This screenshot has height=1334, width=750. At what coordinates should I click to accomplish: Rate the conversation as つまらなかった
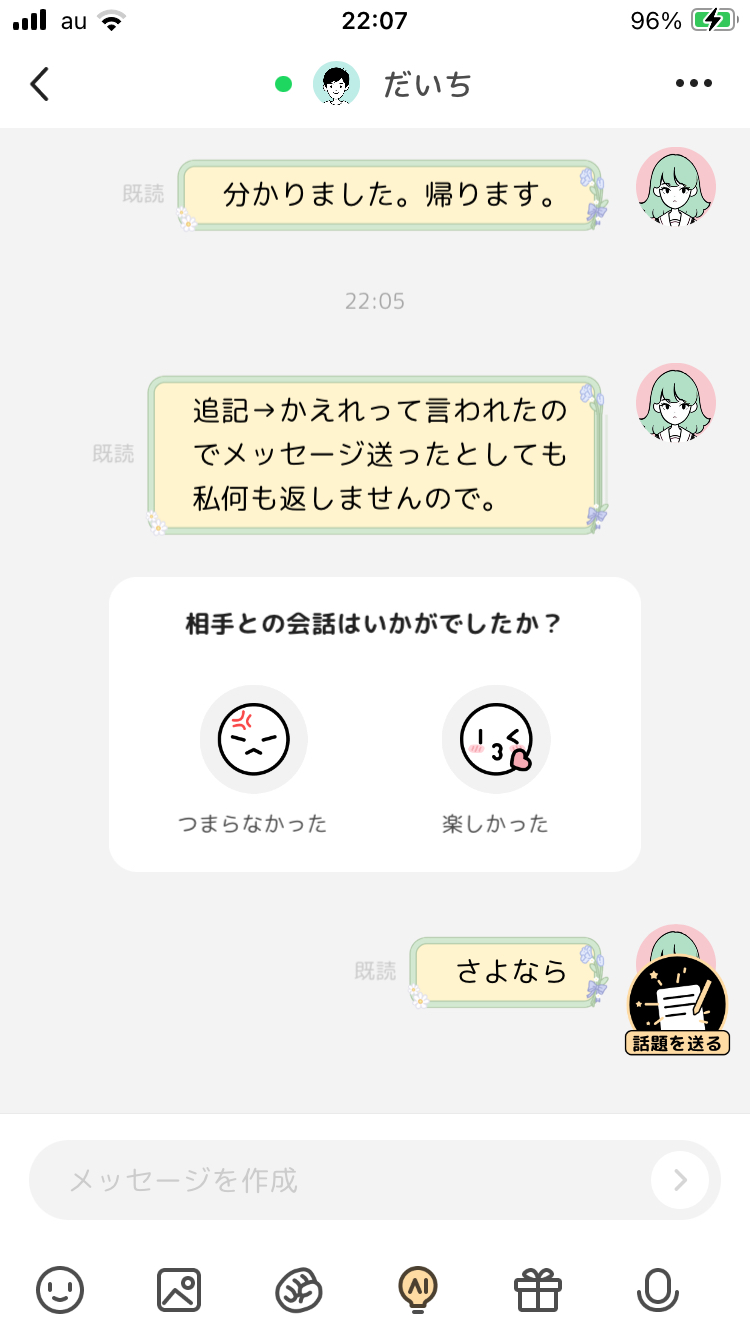pos(253,740)
